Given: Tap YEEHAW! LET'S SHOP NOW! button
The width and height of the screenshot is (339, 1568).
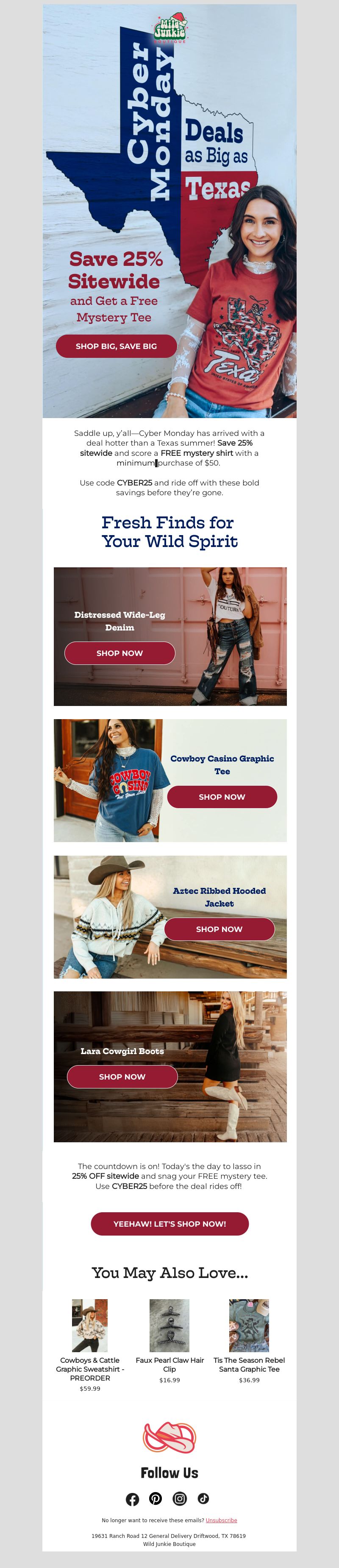Looking at the screenshot, I should [x=170, y=1223].
